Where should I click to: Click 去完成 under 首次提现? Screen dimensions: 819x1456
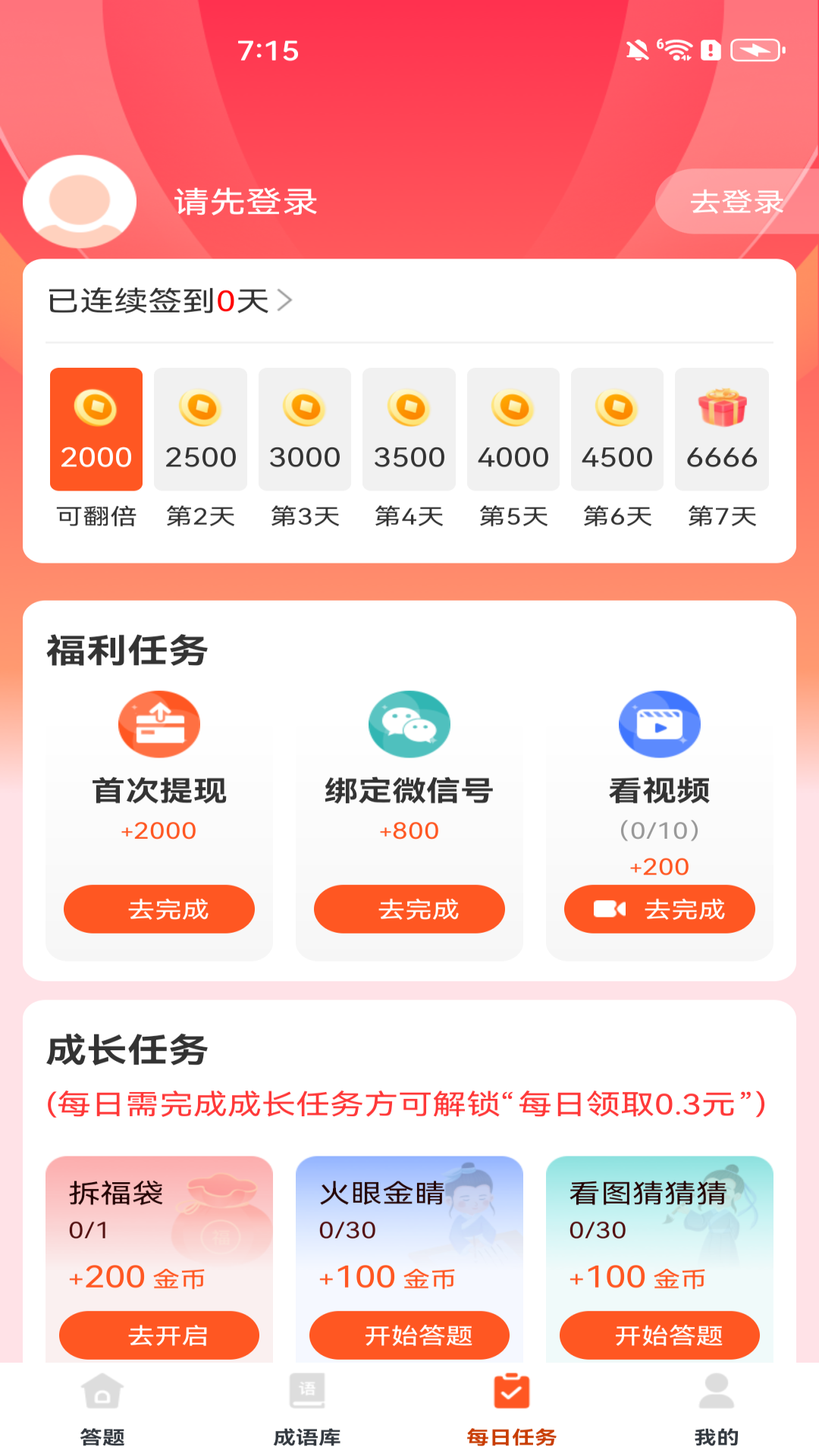click(158, 908)
